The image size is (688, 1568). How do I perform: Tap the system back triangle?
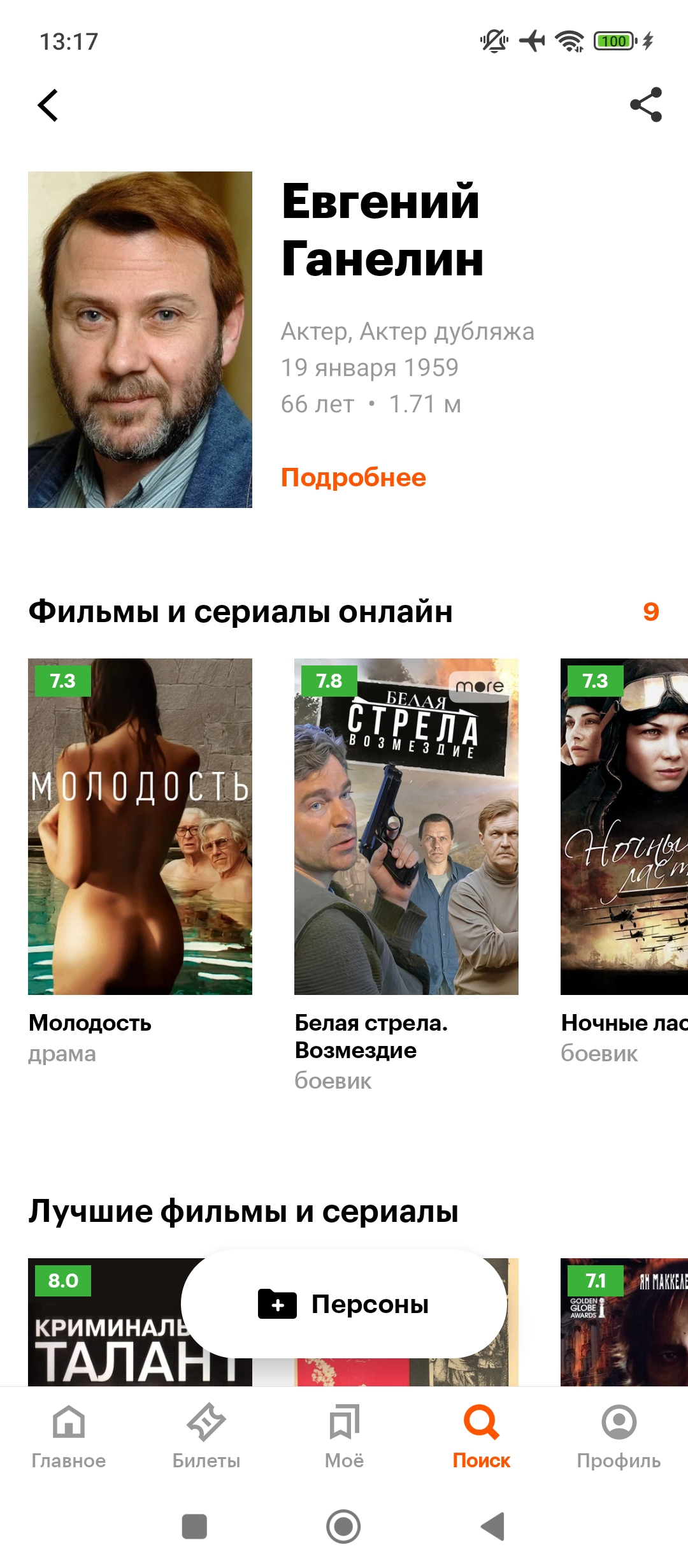coord(493,1527)
